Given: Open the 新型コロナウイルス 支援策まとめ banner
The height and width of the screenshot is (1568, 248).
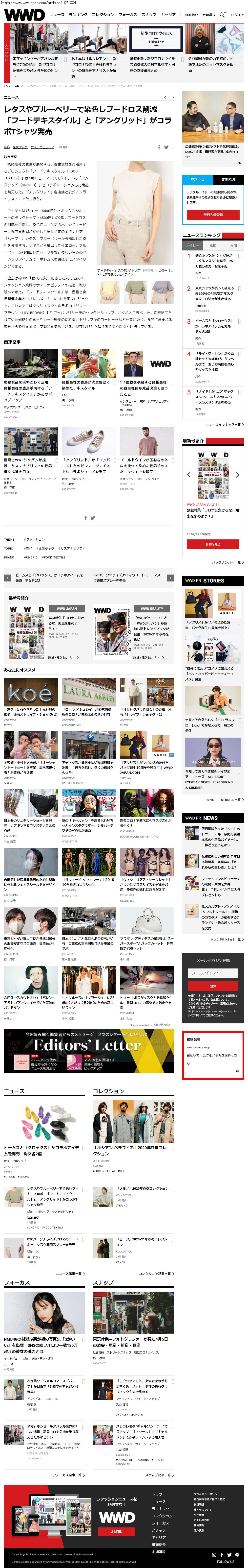Looking at the screenshot, I should click(x=156, y=37).
